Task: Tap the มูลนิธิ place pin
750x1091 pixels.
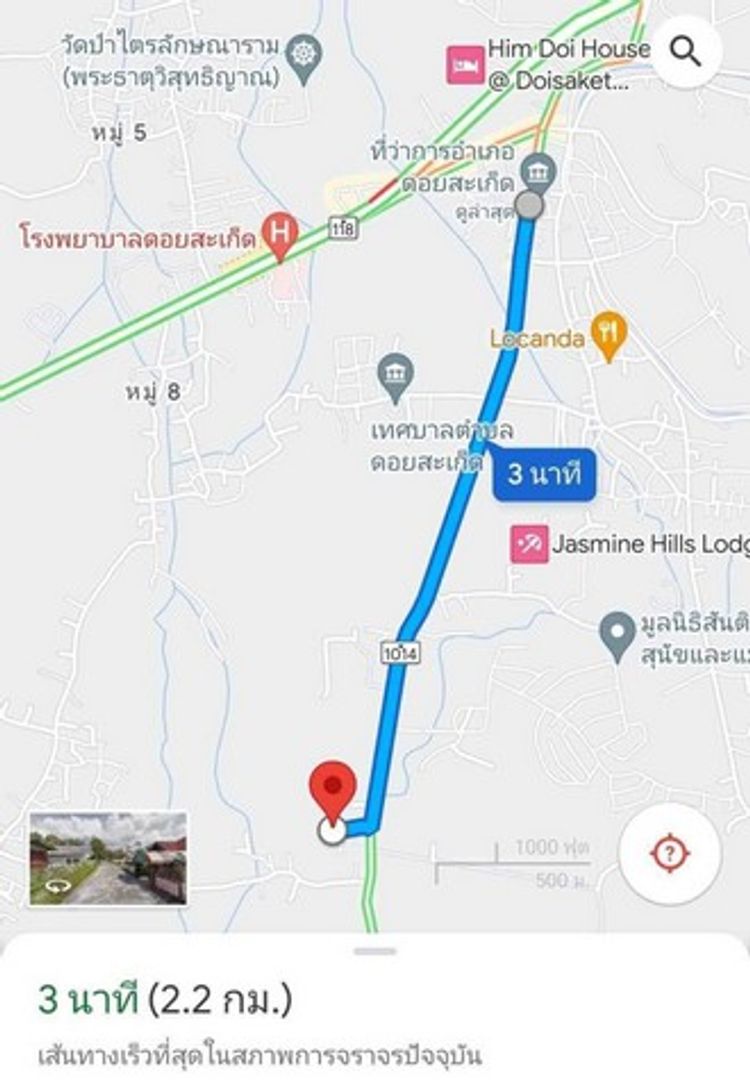Action: pyautogui.click(x=612, y=632)
